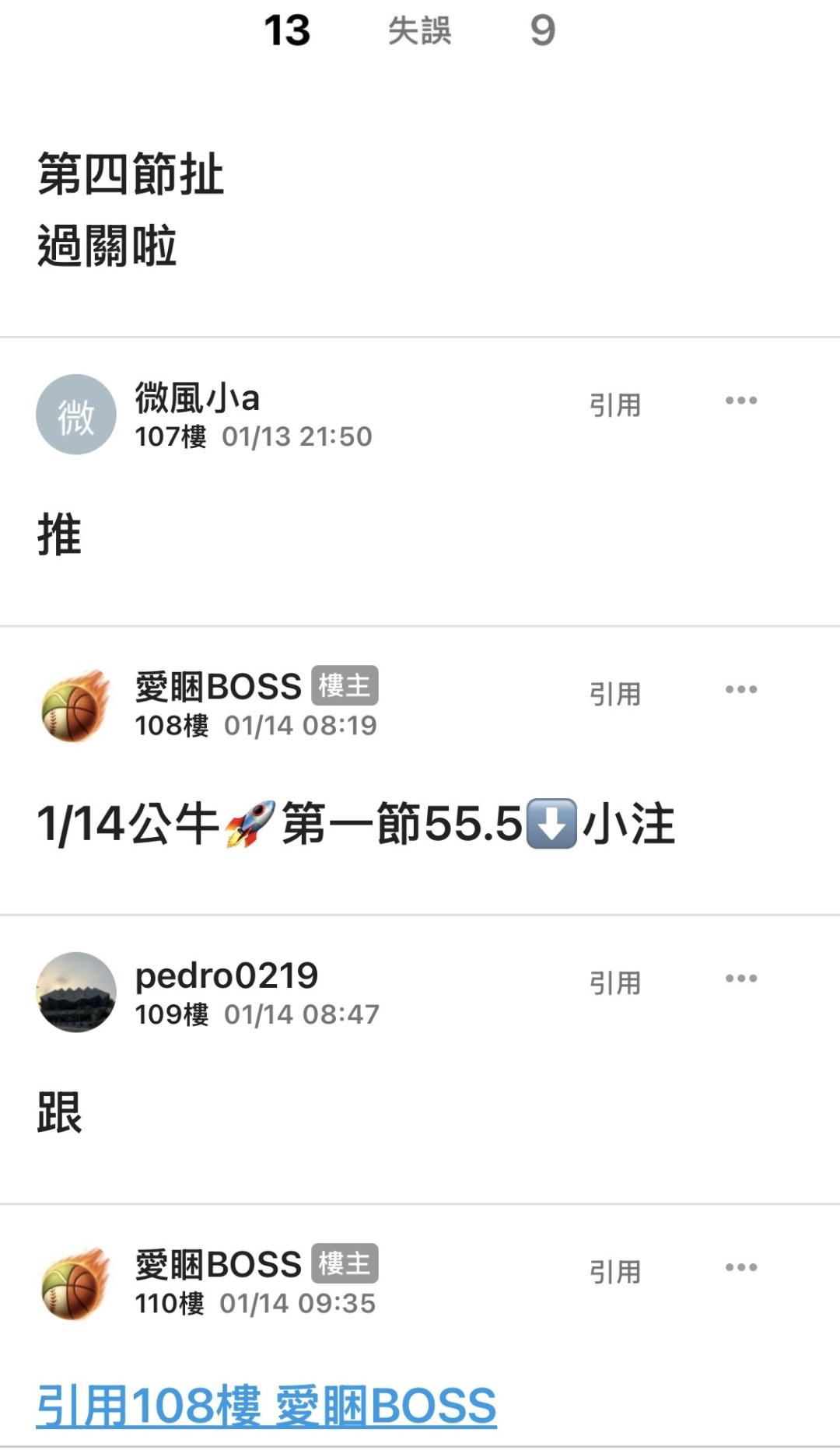View 愛睏BOSS's avatar on the 108樓 post
The width and height of the screenshot is (840, 1450).
click(76, 705)
